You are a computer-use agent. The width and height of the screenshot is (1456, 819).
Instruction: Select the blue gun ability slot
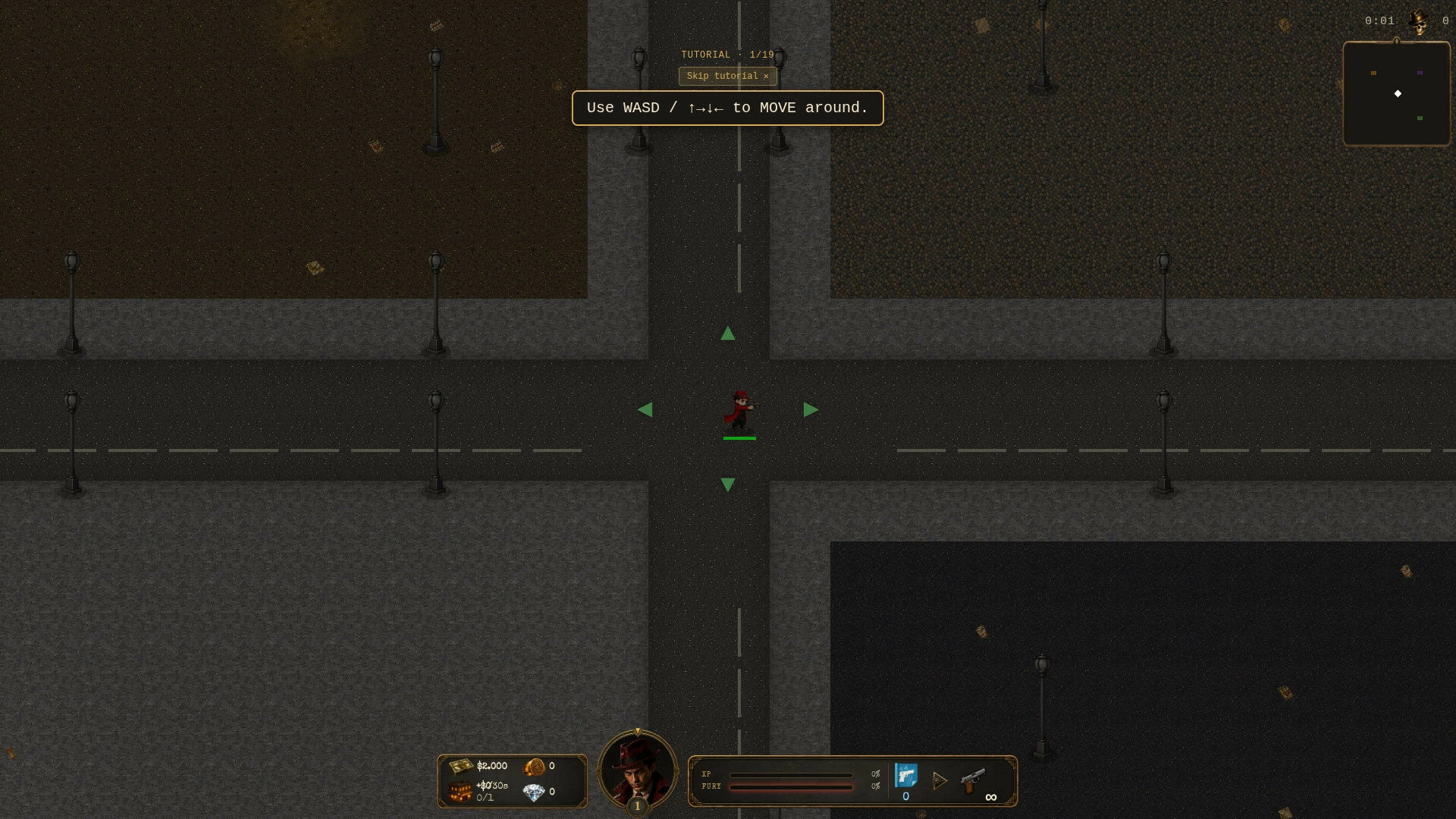click(906, 776)
